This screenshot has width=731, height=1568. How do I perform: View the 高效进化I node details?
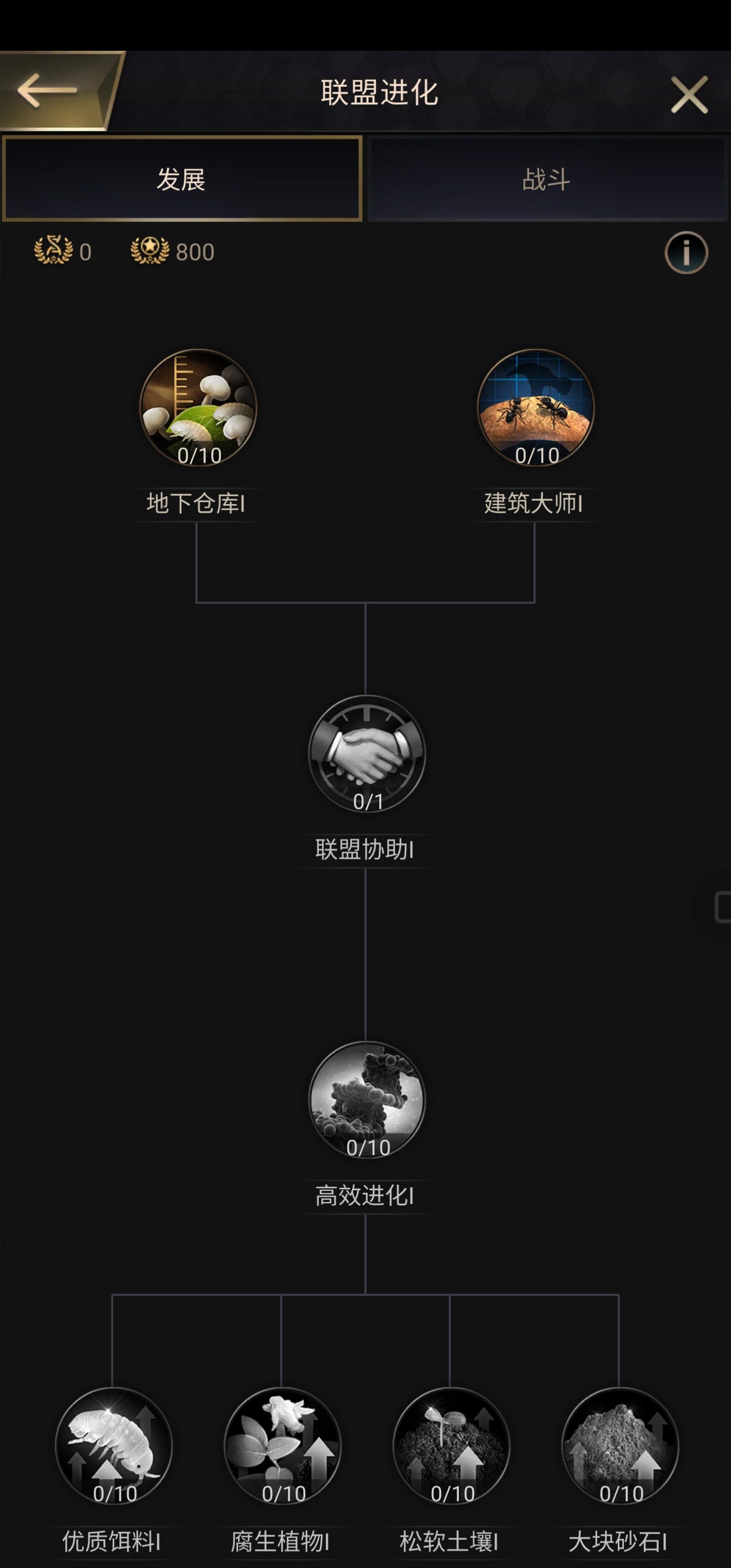tap(367, 1099)
